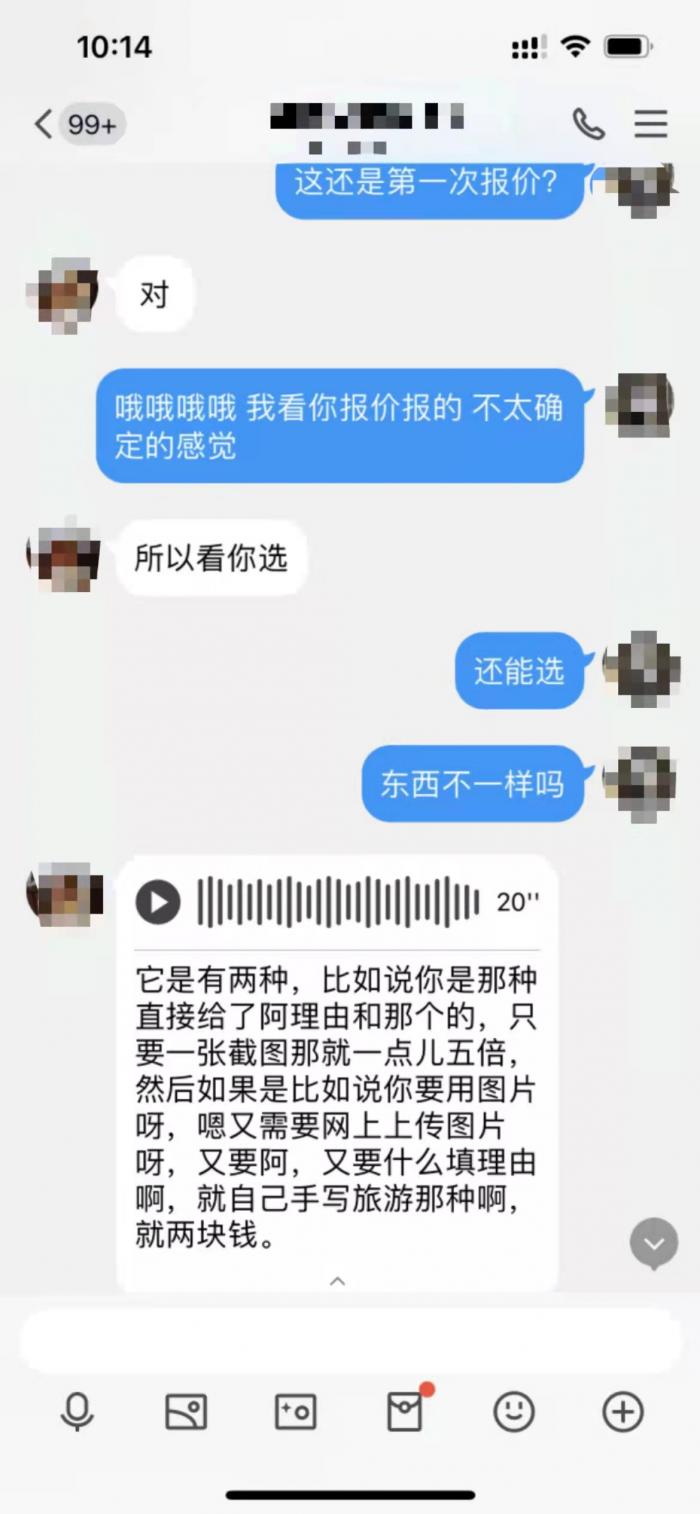Jump to the latest messages

click(654, 1244)
